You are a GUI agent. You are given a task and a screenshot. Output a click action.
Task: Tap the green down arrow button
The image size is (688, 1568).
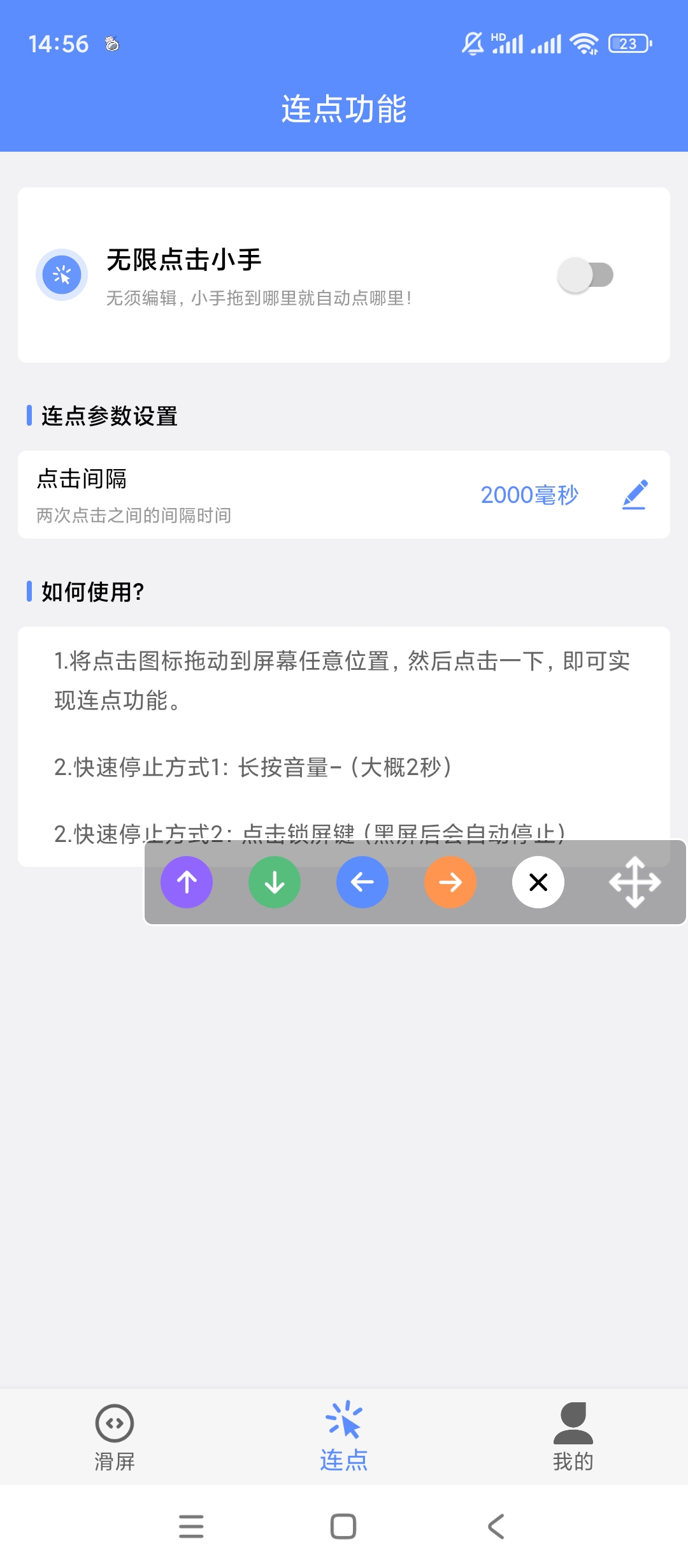[x=275, y=882]
